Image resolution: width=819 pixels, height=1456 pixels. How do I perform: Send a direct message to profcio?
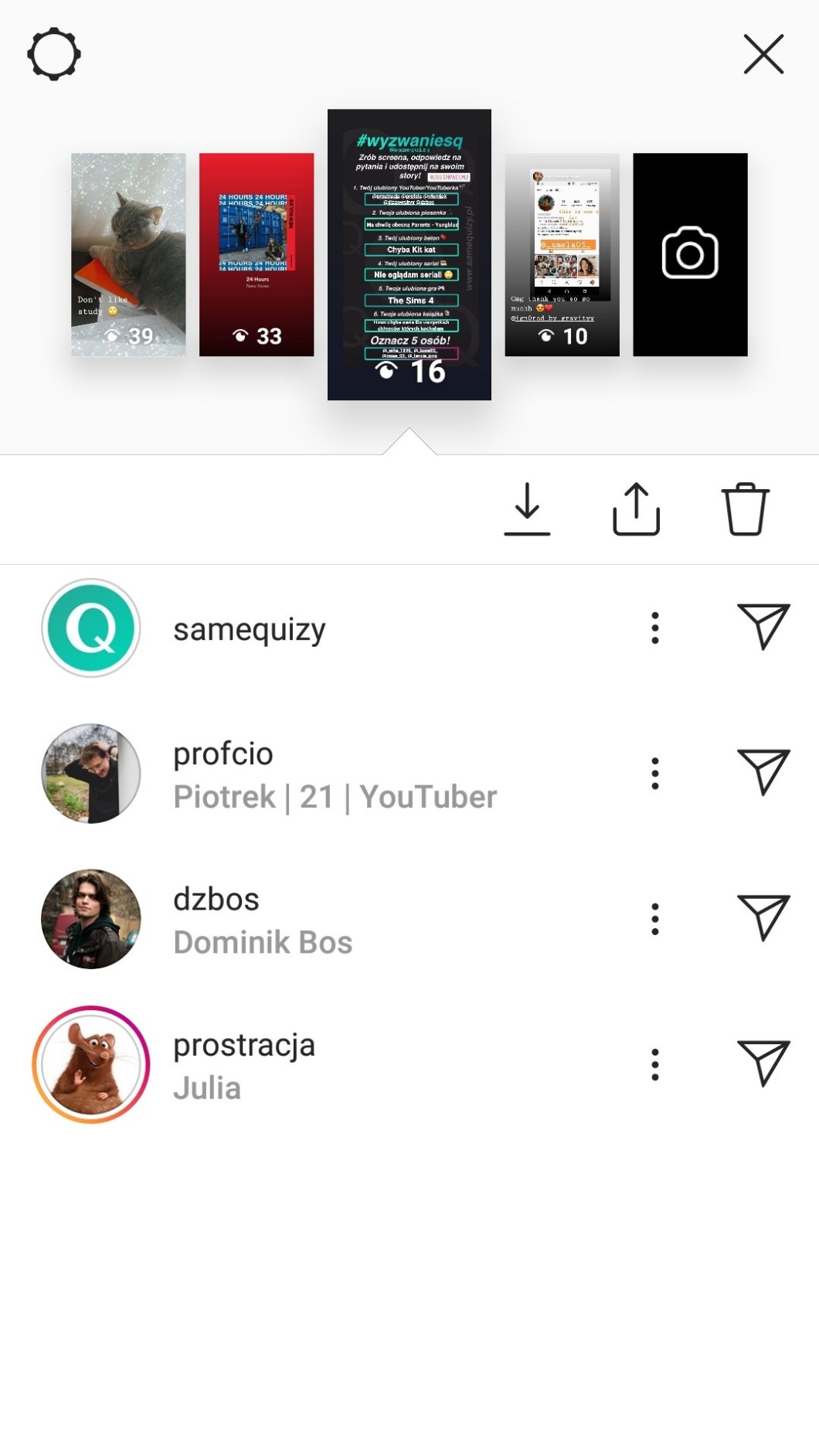tap(763, 772)
